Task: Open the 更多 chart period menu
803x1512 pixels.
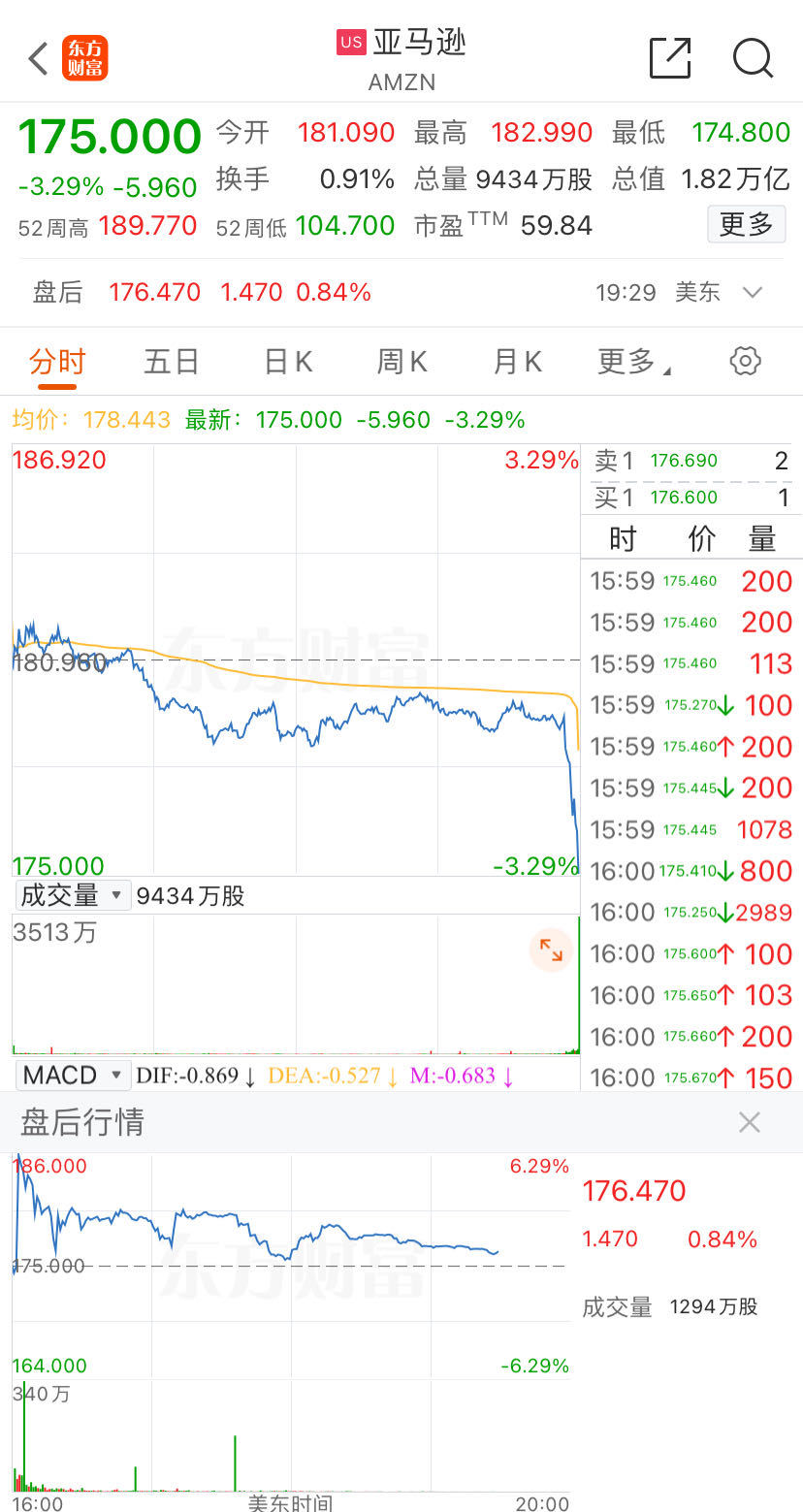Action: (x=634, y=362)
